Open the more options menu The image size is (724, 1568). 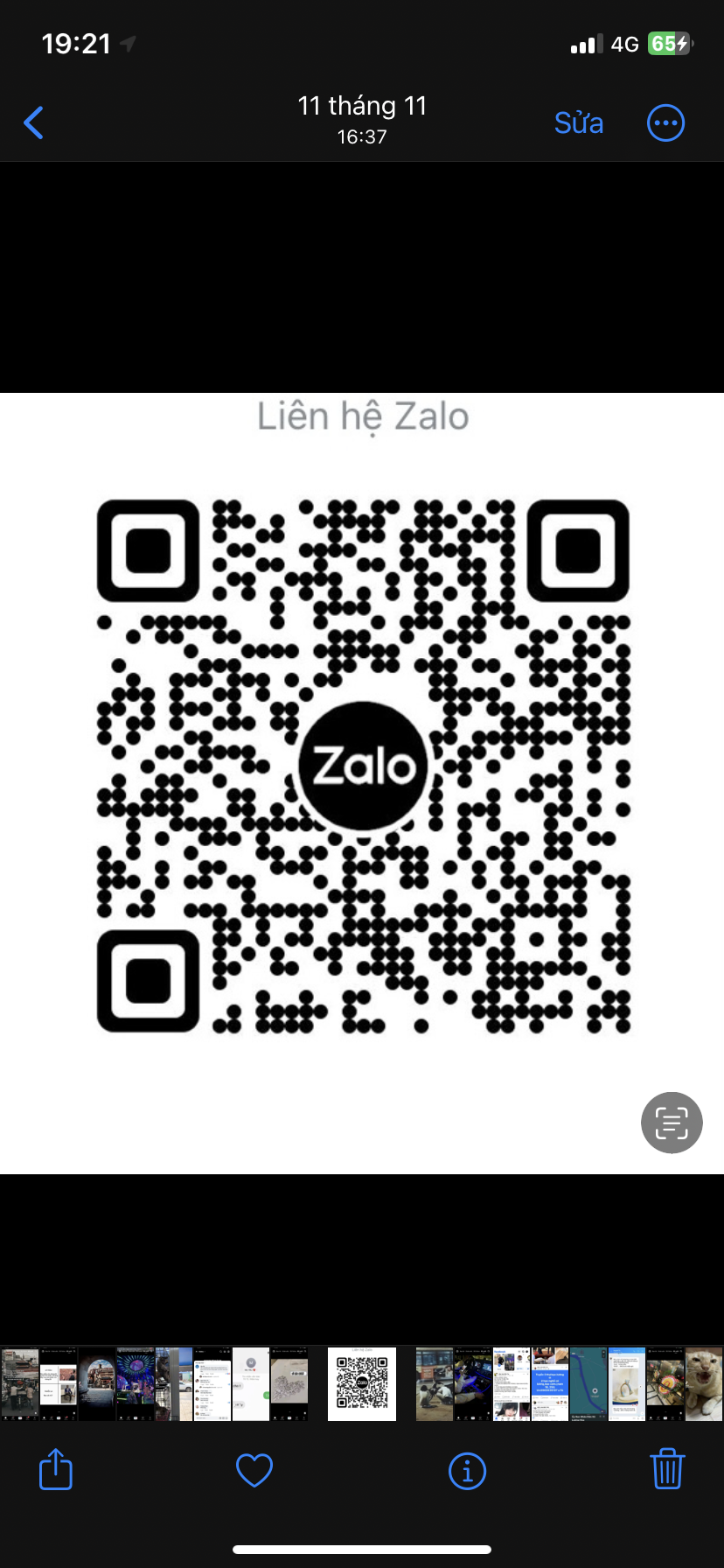coord(665,122)
